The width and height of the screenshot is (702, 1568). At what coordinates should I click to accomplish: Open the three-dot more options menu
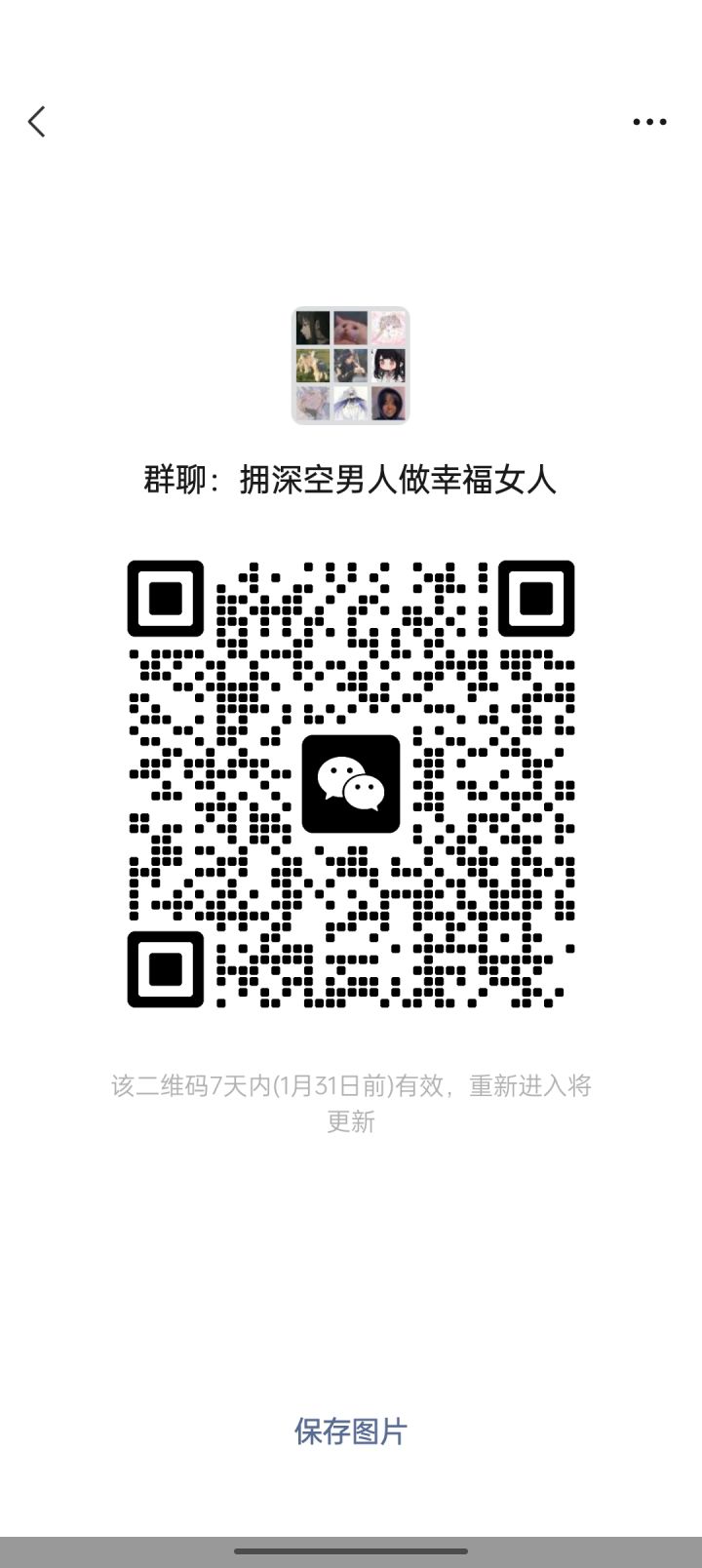[x=647, y=121]
